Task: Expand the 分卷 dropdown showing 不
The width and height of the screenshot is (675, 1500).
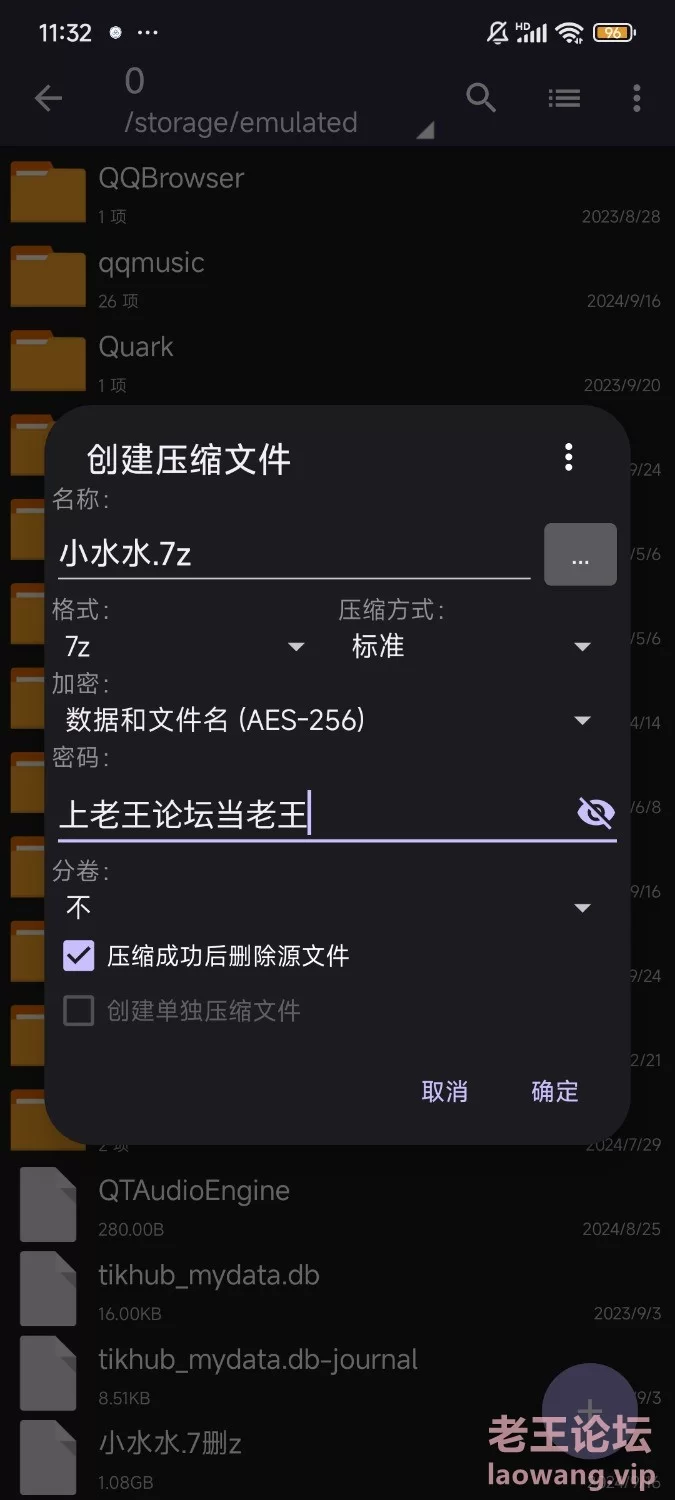Action: tap(328, 908)
